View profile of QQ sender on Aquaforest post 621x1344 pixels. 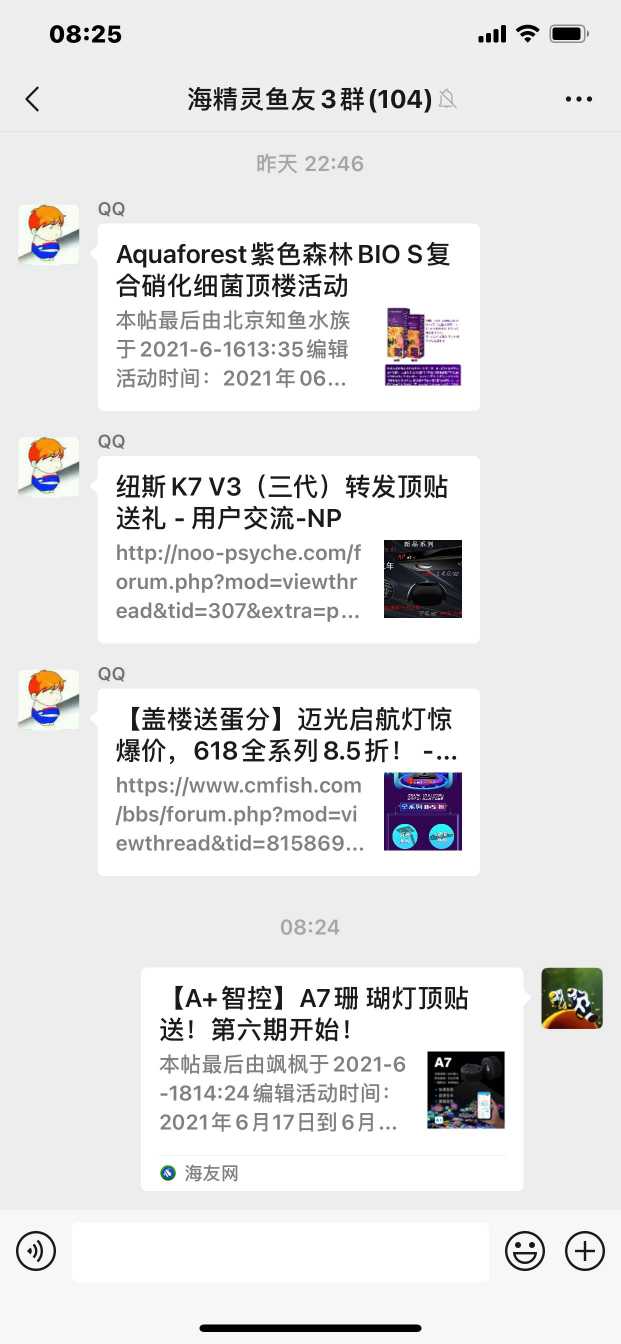(x=48, y=235)
